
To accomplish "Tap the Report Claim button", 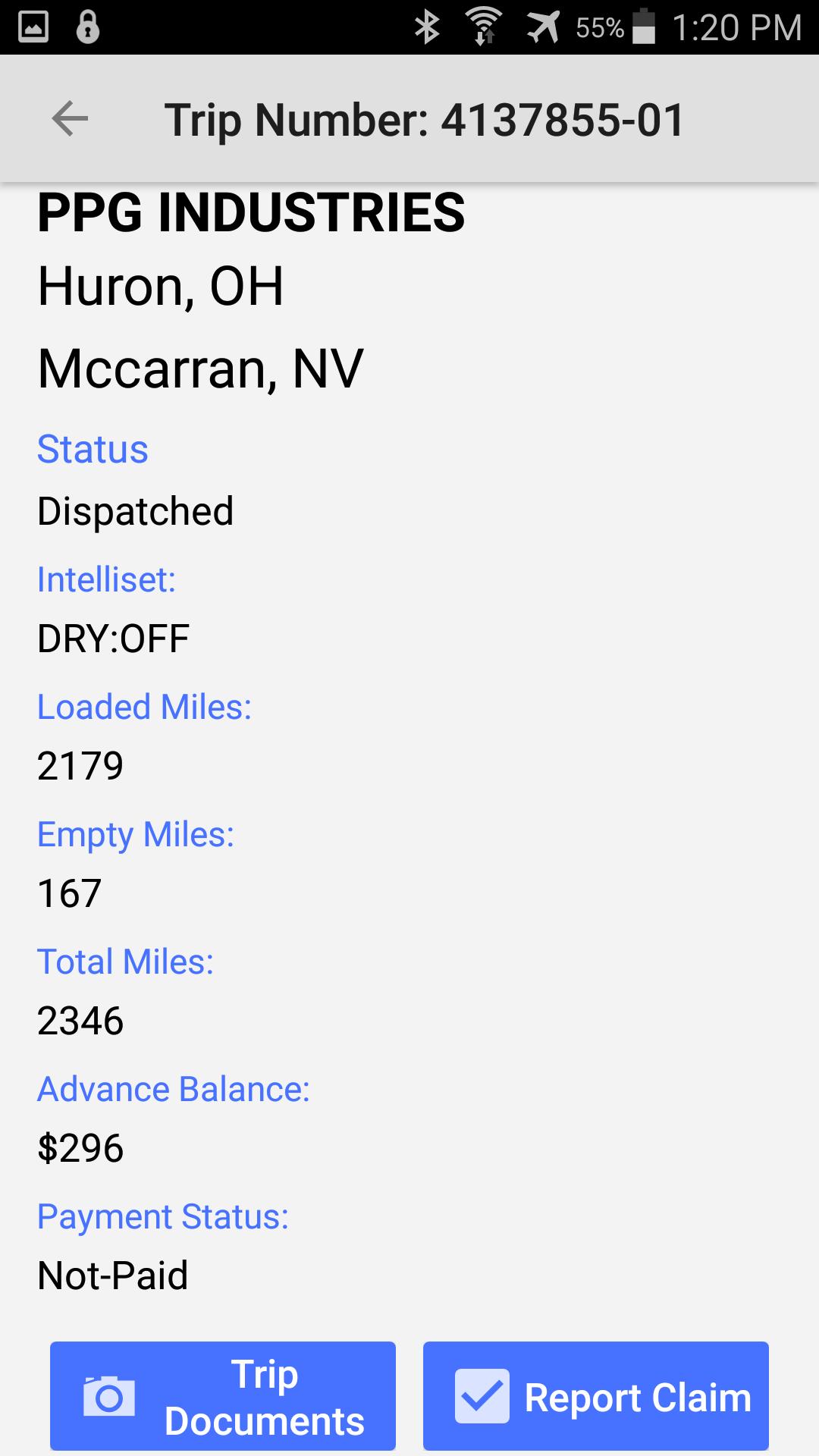I will (596, 1396).
